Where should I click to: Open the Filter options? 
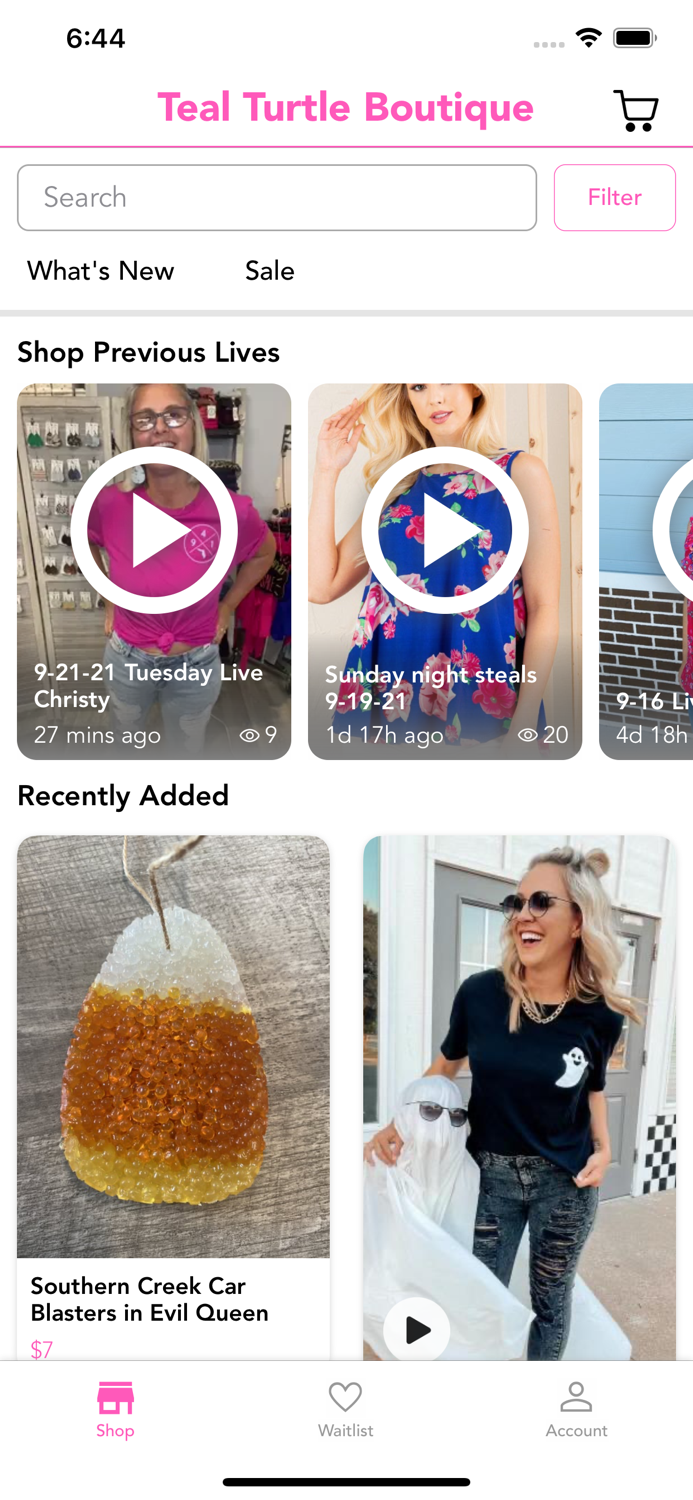614,198
